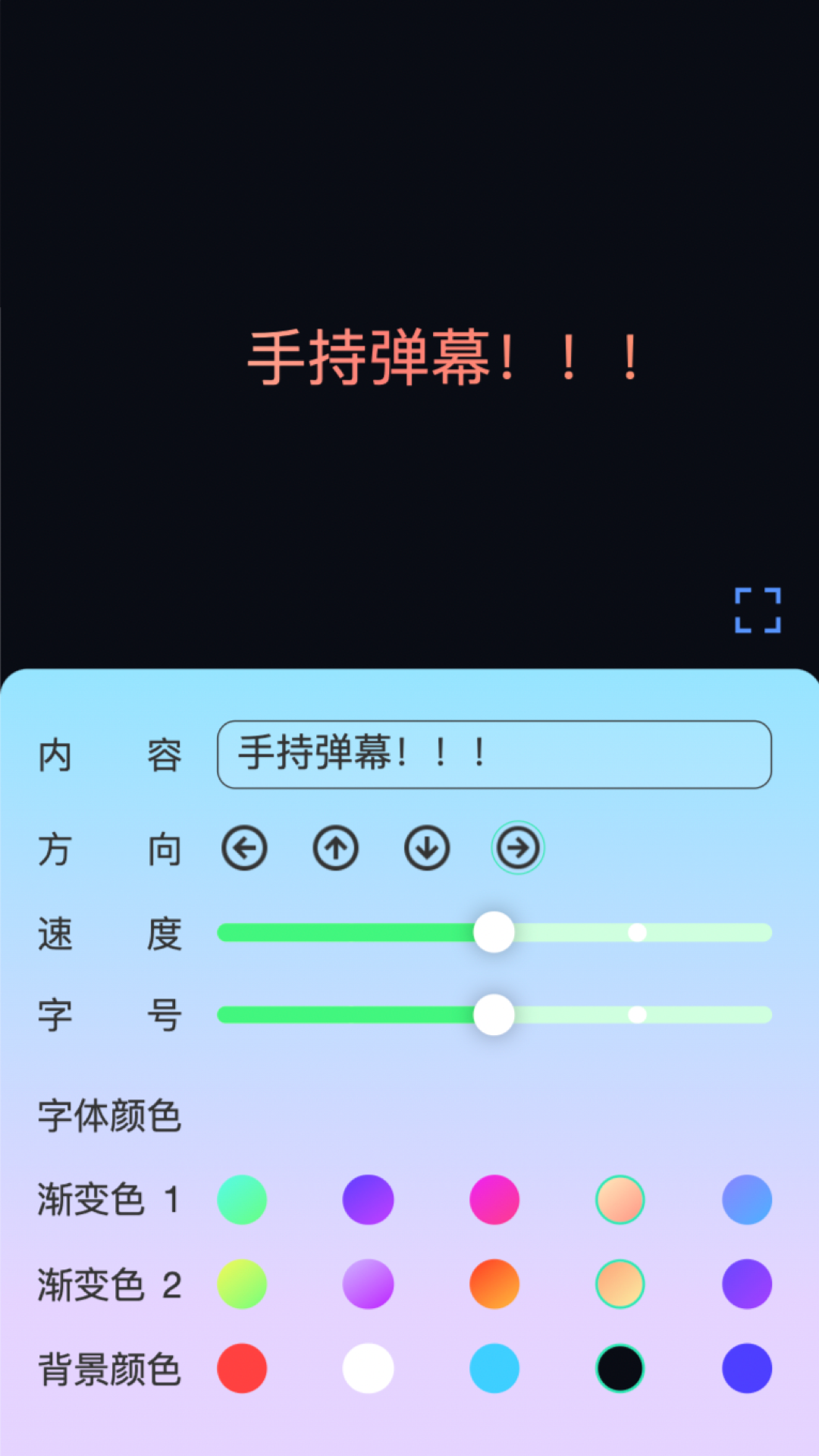This screenshot has width=819, height=1456.
Task: Set 背景颜色 to red
Action: pyautogui.click(x=242, y=1369)
